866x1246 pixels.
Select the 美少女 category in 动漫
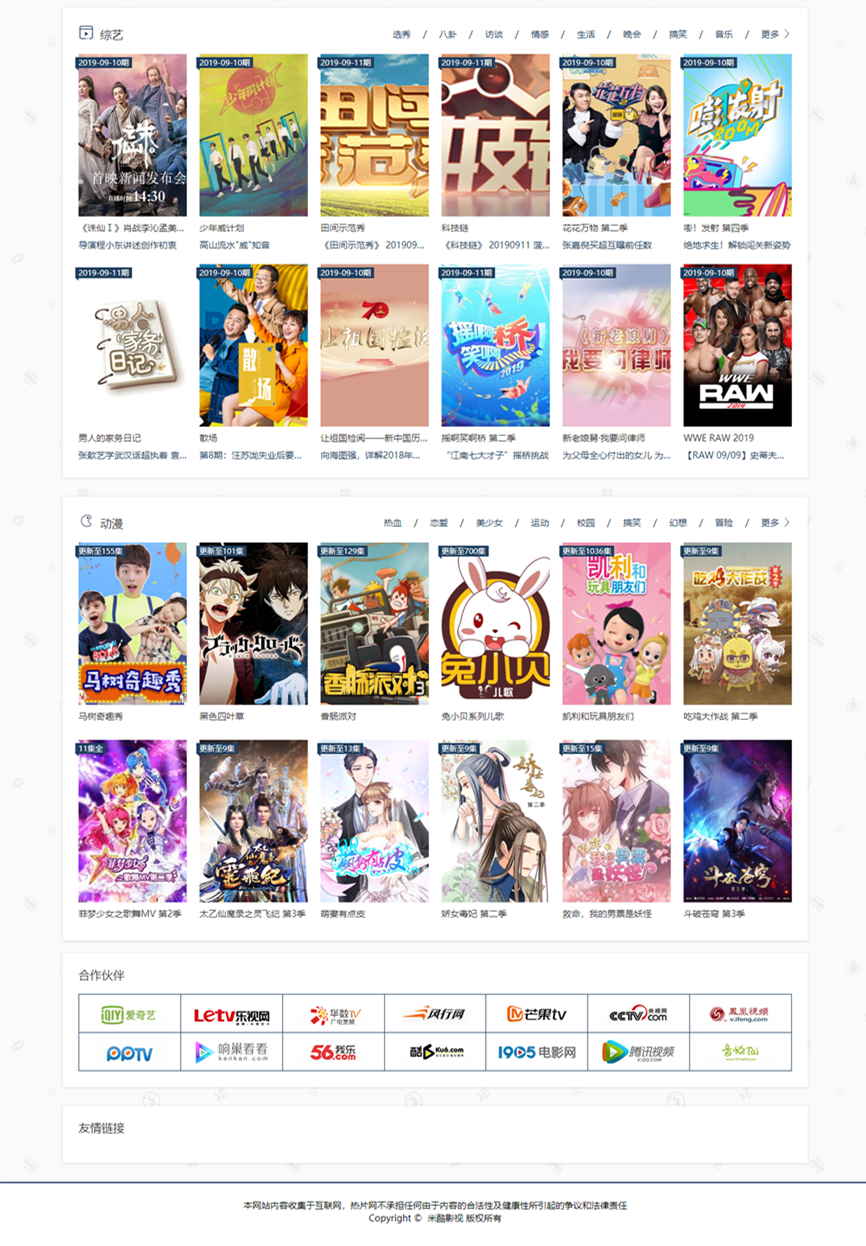(x=489, y=523)
